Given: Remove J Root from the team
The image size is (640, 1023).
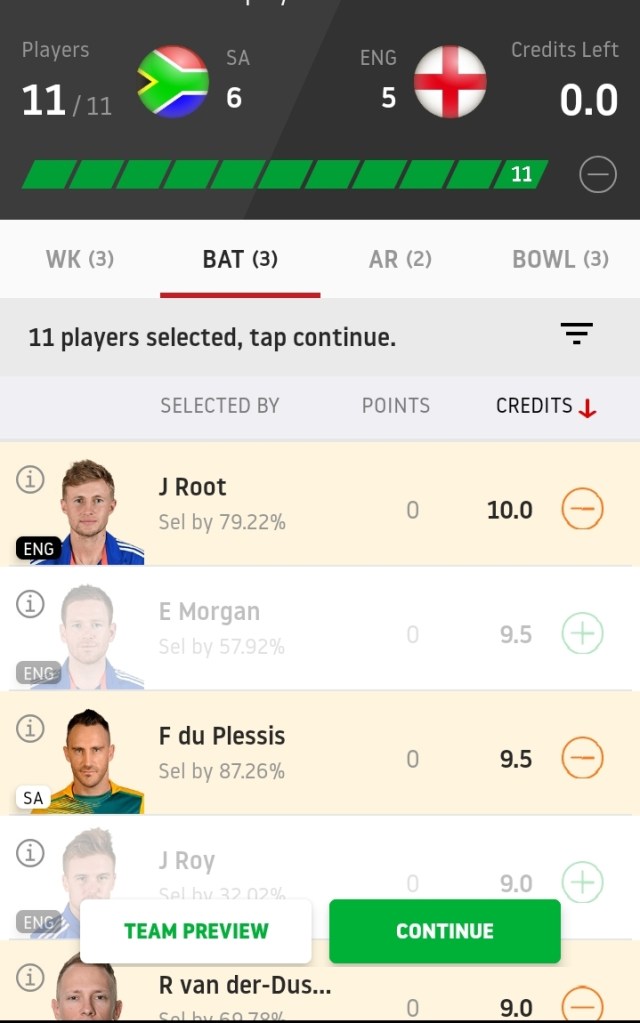Looking at the screenshot, I should pos(582,510).
